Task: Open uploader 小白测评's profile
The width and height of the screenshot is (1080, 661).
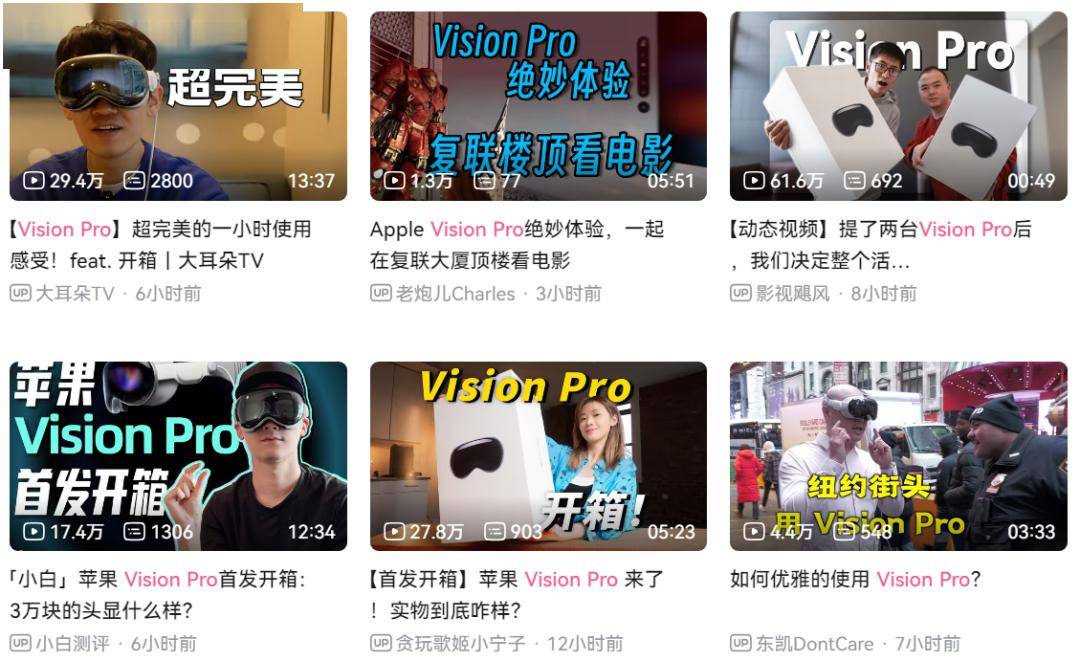Action: (73, 644)
